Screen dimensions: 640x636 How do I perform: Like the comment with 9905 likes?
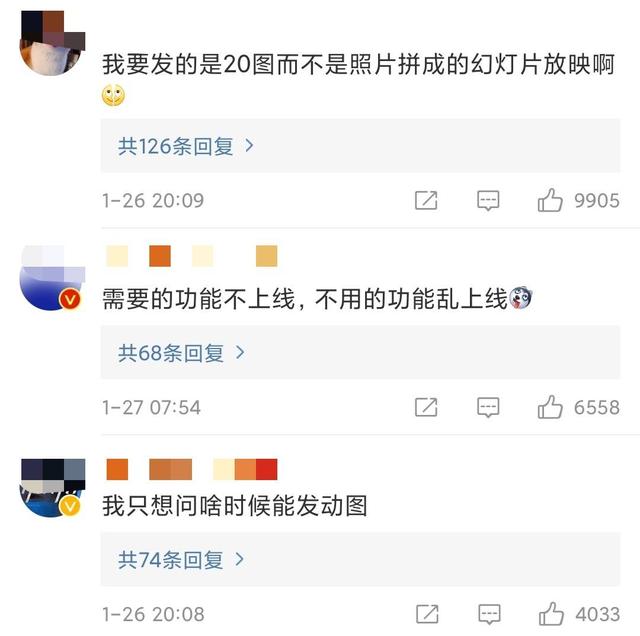tap(551, 201)
